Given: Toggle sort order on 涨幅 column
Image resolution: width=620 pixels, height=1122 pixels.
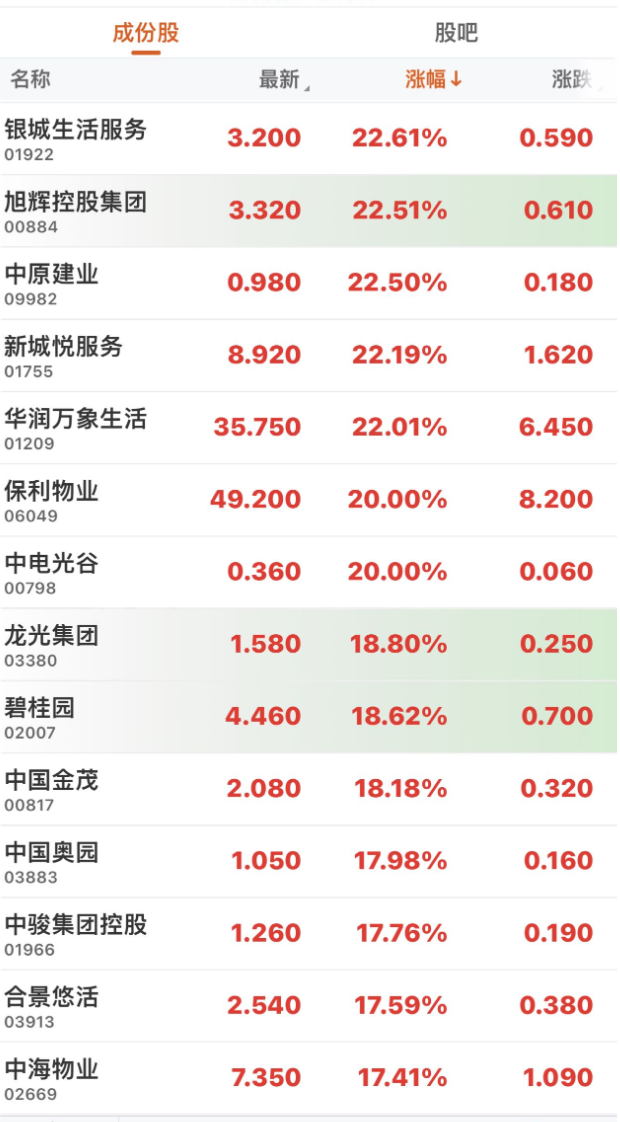Looking at the screenshot, I should pyautogui.click(x=433, y=80).
